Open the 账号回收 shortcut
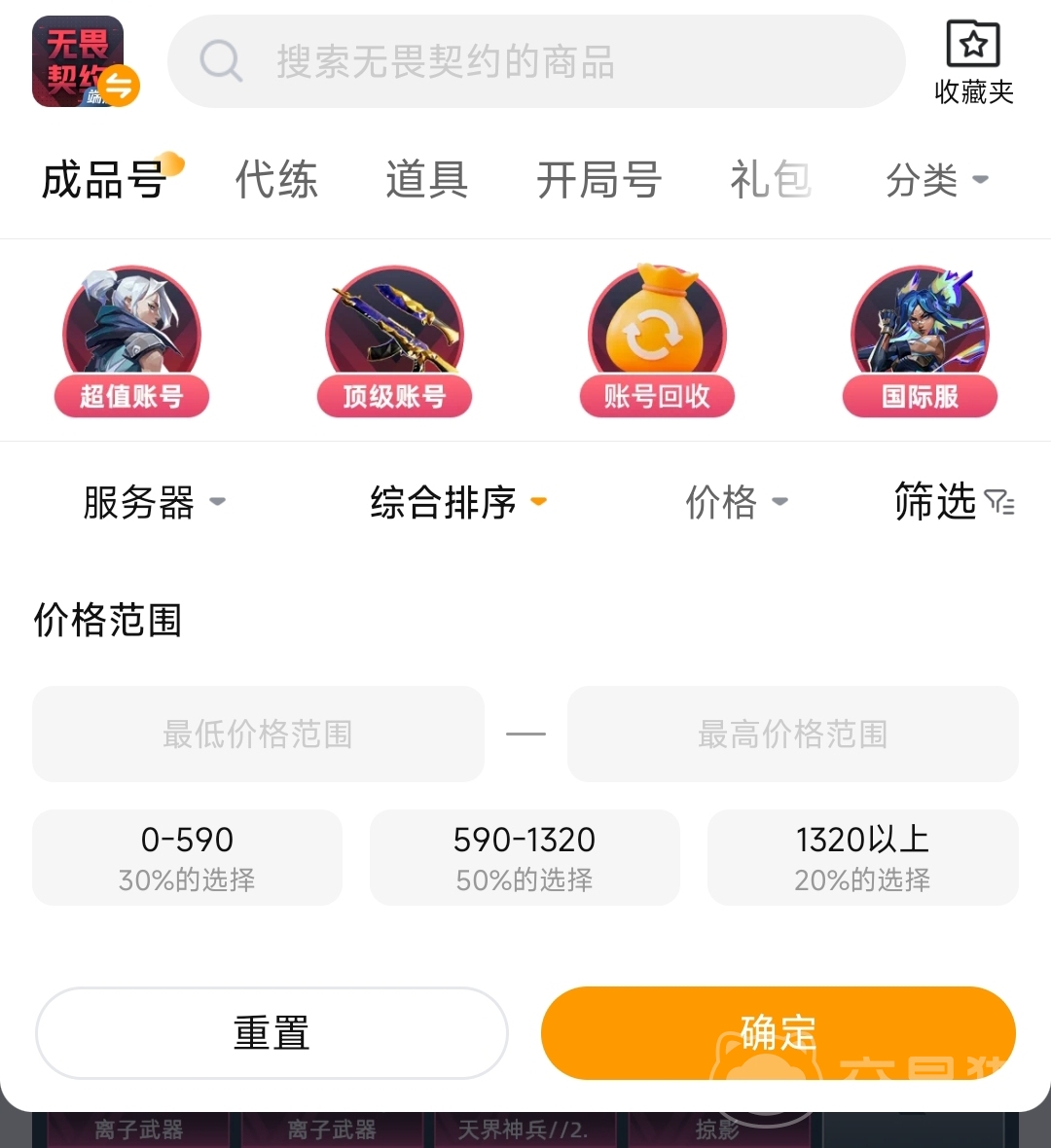This screenshot has height=1148, width=1051. [x=657, y=342]
